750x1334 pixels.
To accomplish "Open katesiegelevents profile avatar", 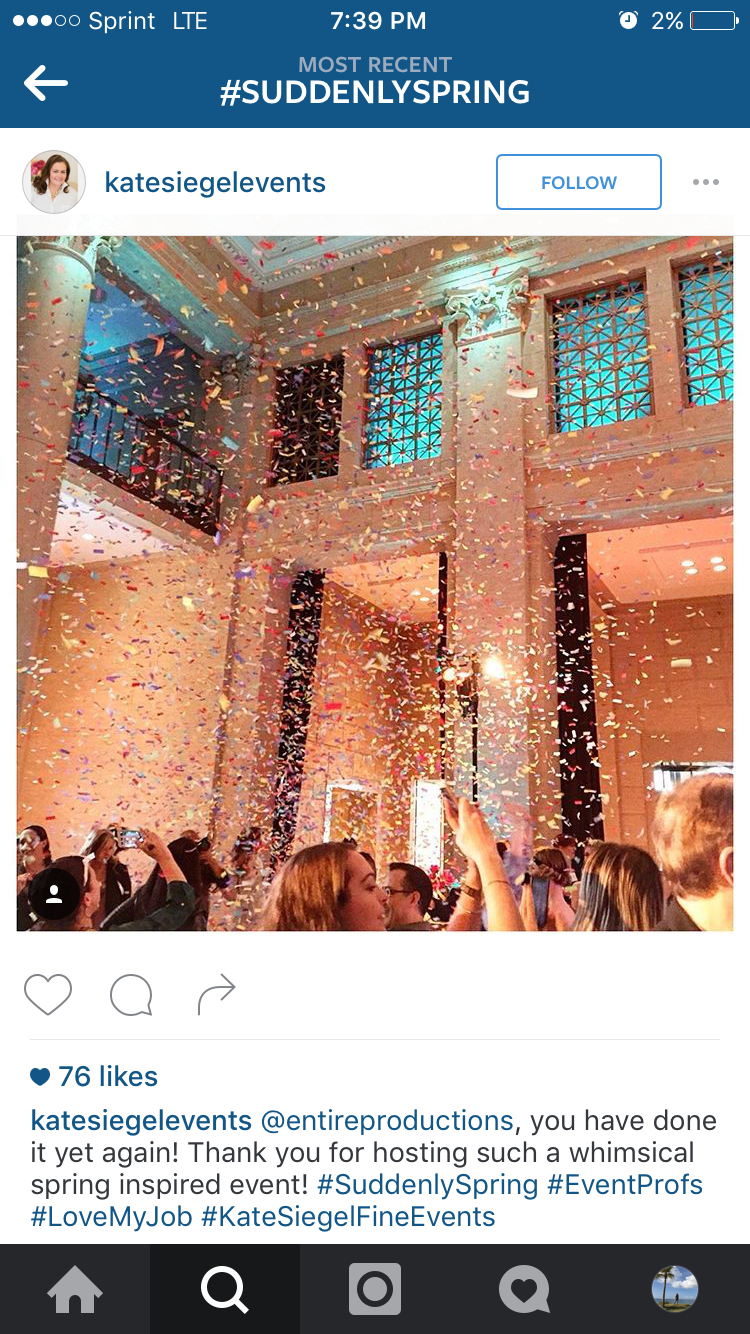I will 52,182.
